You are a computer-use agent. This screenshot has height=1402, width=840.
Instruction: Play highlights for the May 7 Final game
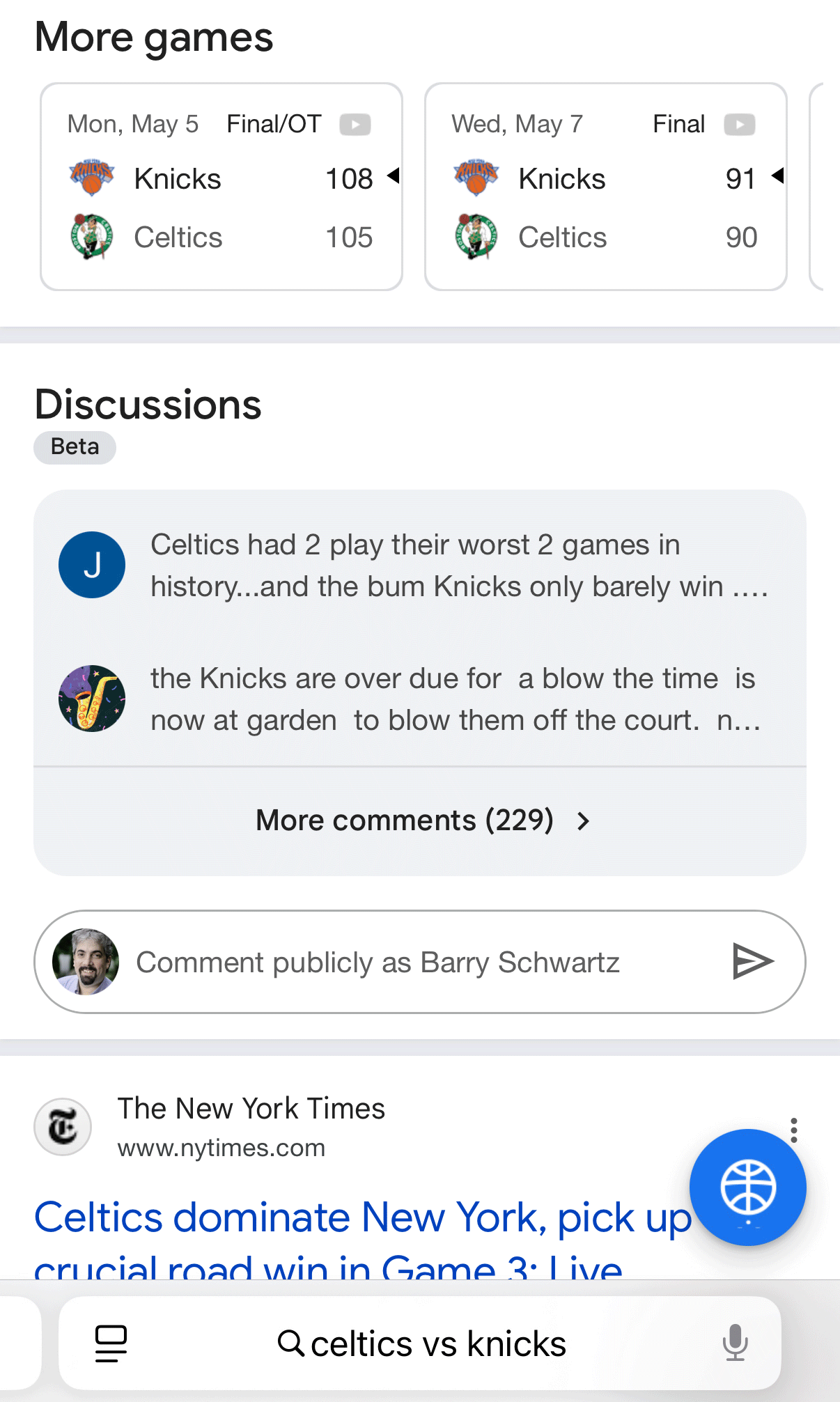740,123
